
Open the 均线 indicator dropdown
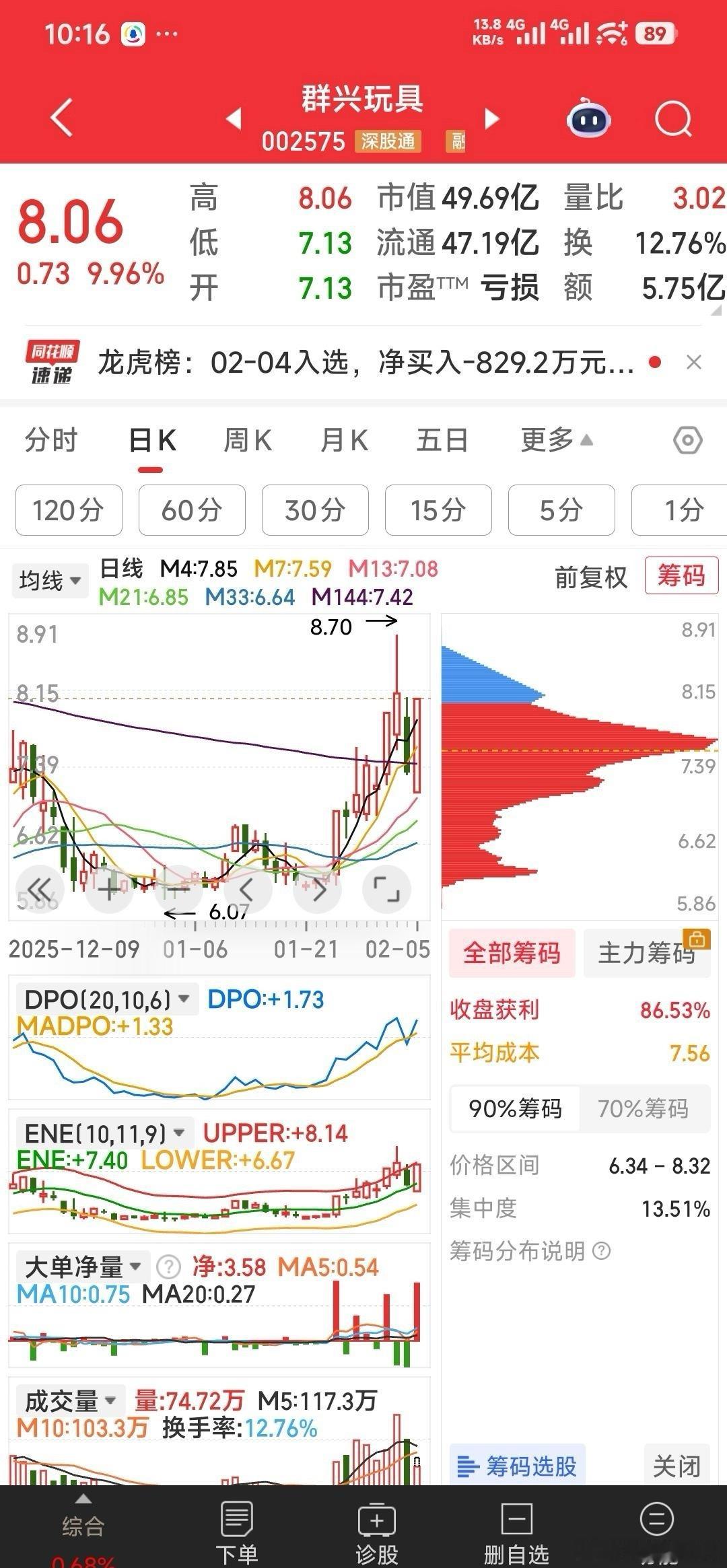coord(50,580)
